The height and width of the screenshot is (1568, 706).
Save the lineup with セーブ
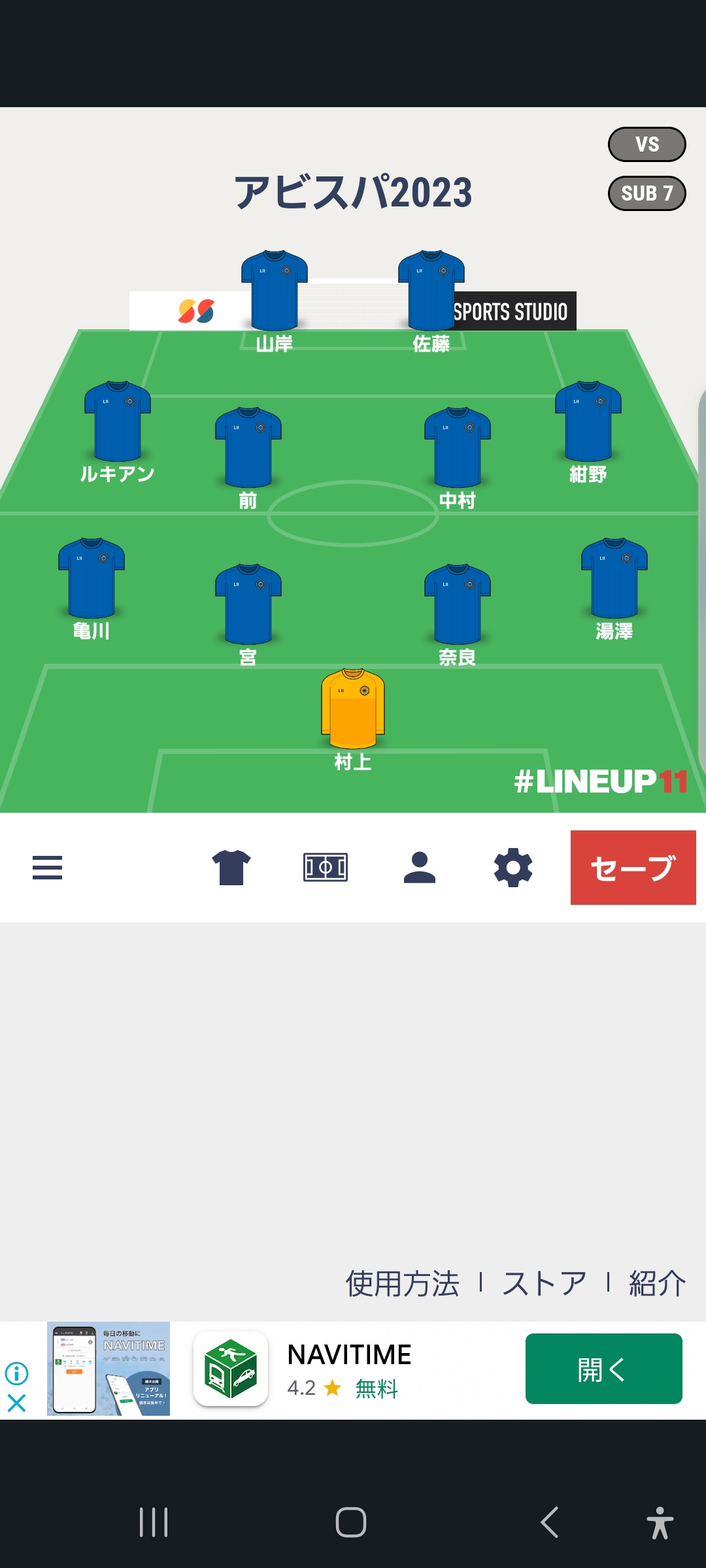click(x=633, y=868)
